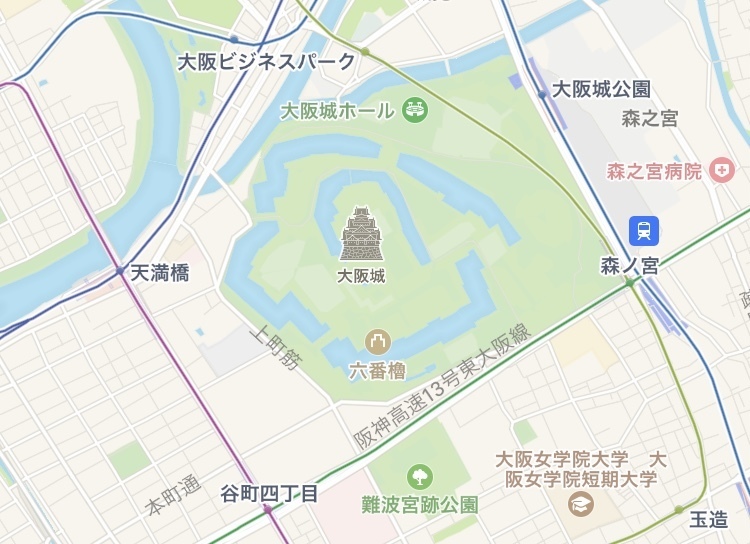Tap the 森ノ宮 train station icon
The image size is (750, 544).
click(x=644, y=231)
